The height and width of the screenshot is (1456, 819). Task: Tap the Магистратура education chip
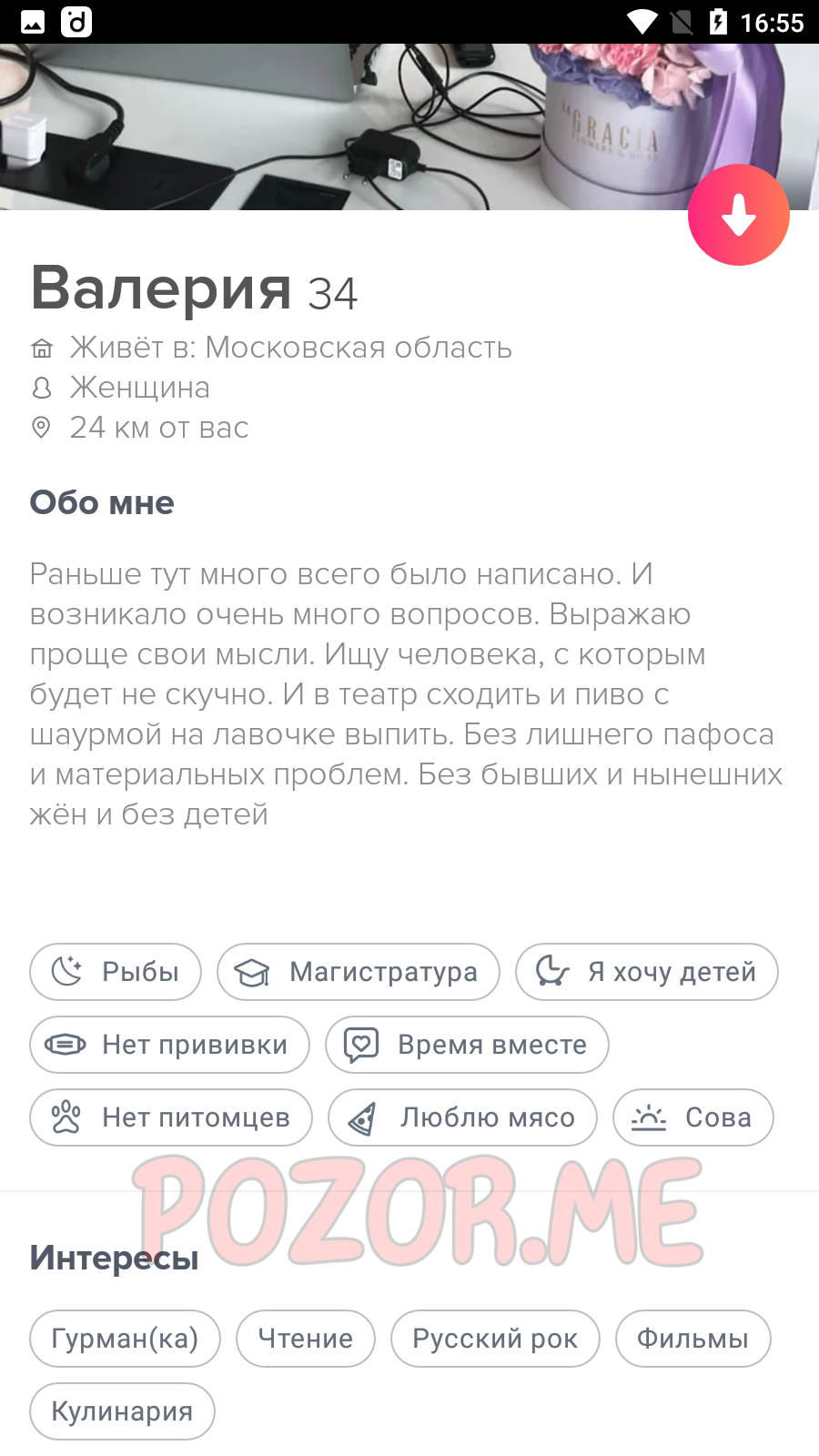click(x=359, y=972)
